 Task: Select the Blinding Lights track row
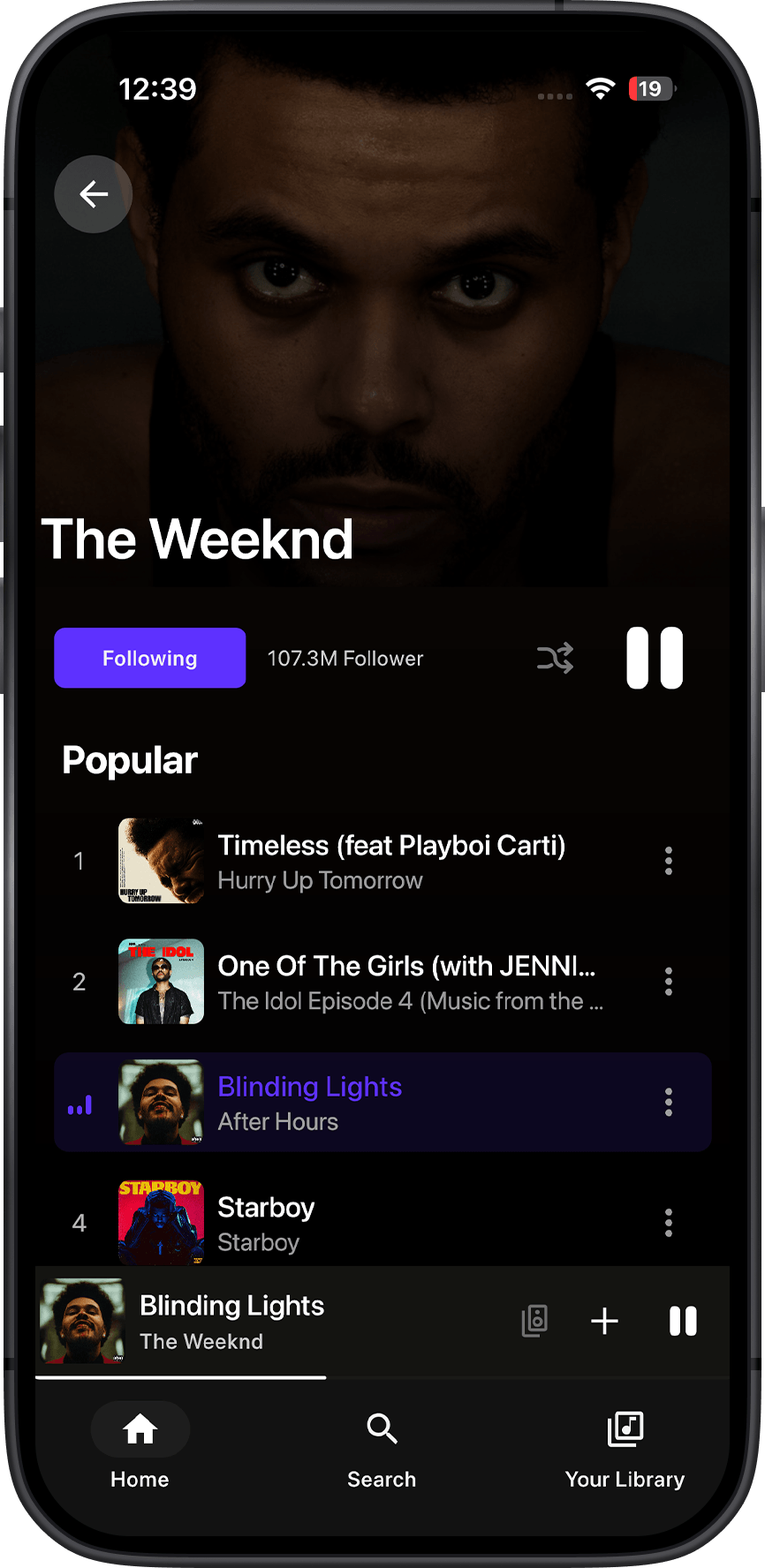(x=382, y=1102)
